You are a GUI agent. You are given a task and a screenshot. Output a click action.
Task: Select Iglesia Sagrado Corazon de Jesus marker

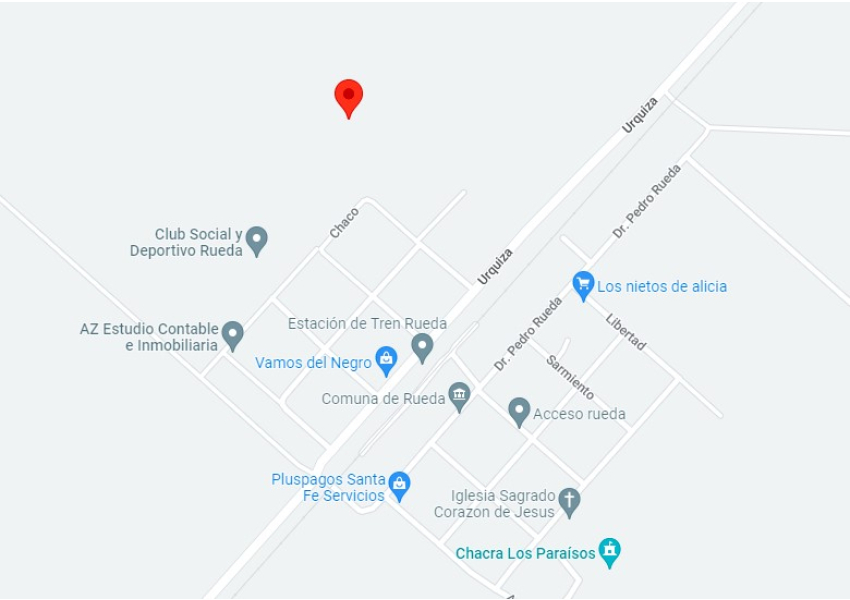(x=569, y=502)
